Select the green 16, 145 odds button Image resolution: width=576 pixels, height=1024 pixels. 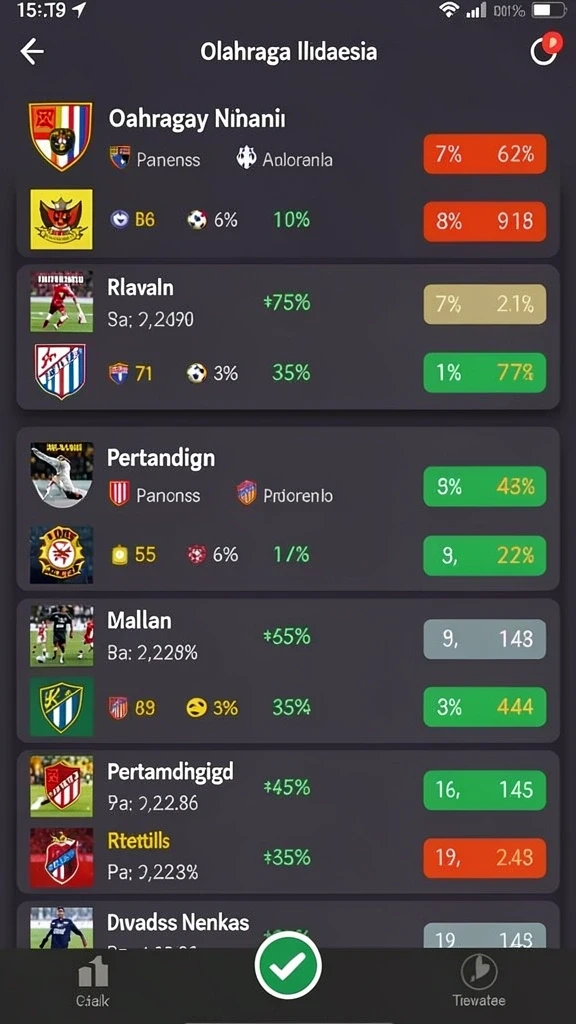pyautogui.click(x=485, y=790)
